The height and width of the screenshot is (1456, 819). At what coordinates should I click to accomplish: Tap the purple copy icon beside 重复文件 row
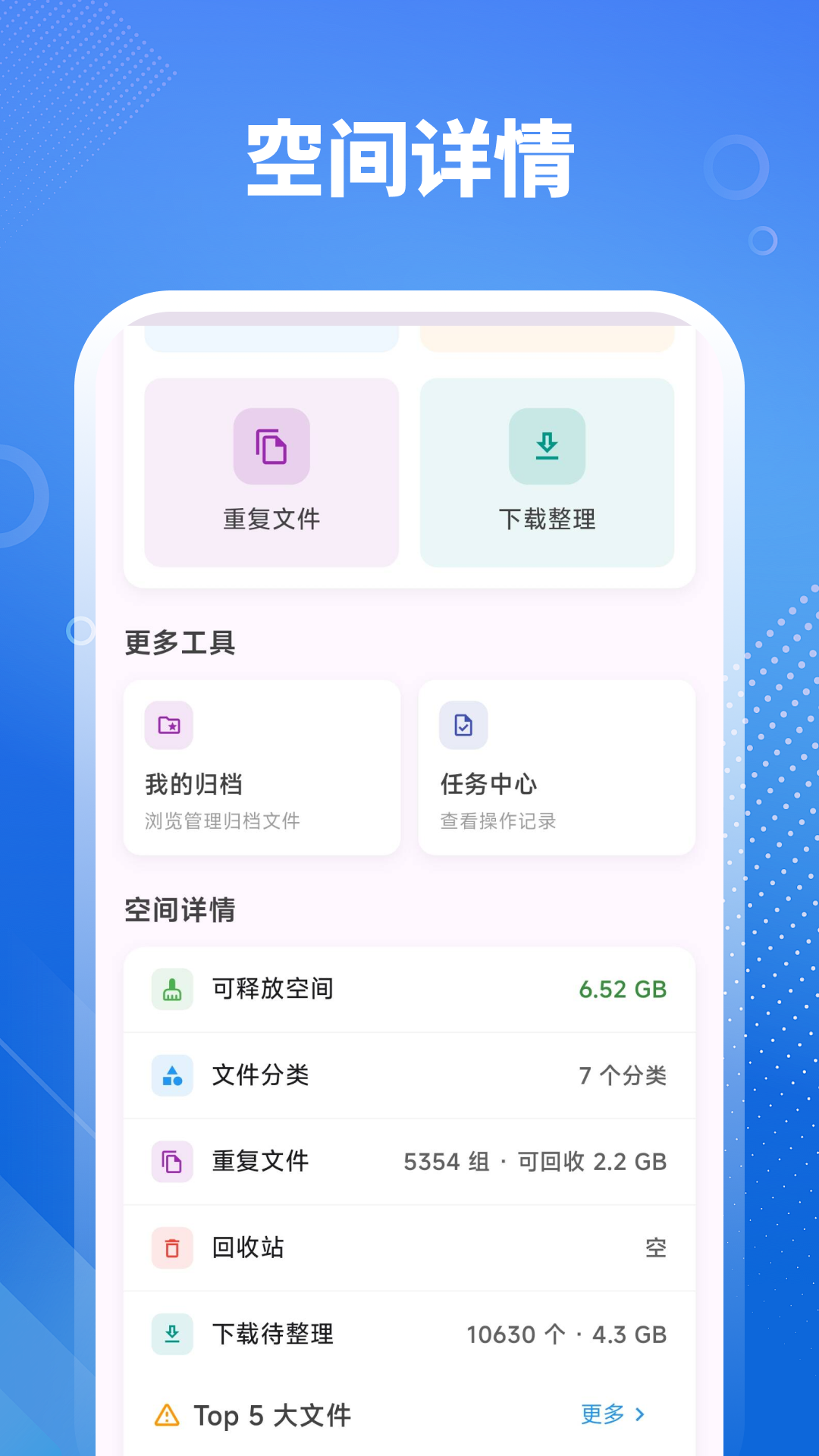click(172, 1161)
